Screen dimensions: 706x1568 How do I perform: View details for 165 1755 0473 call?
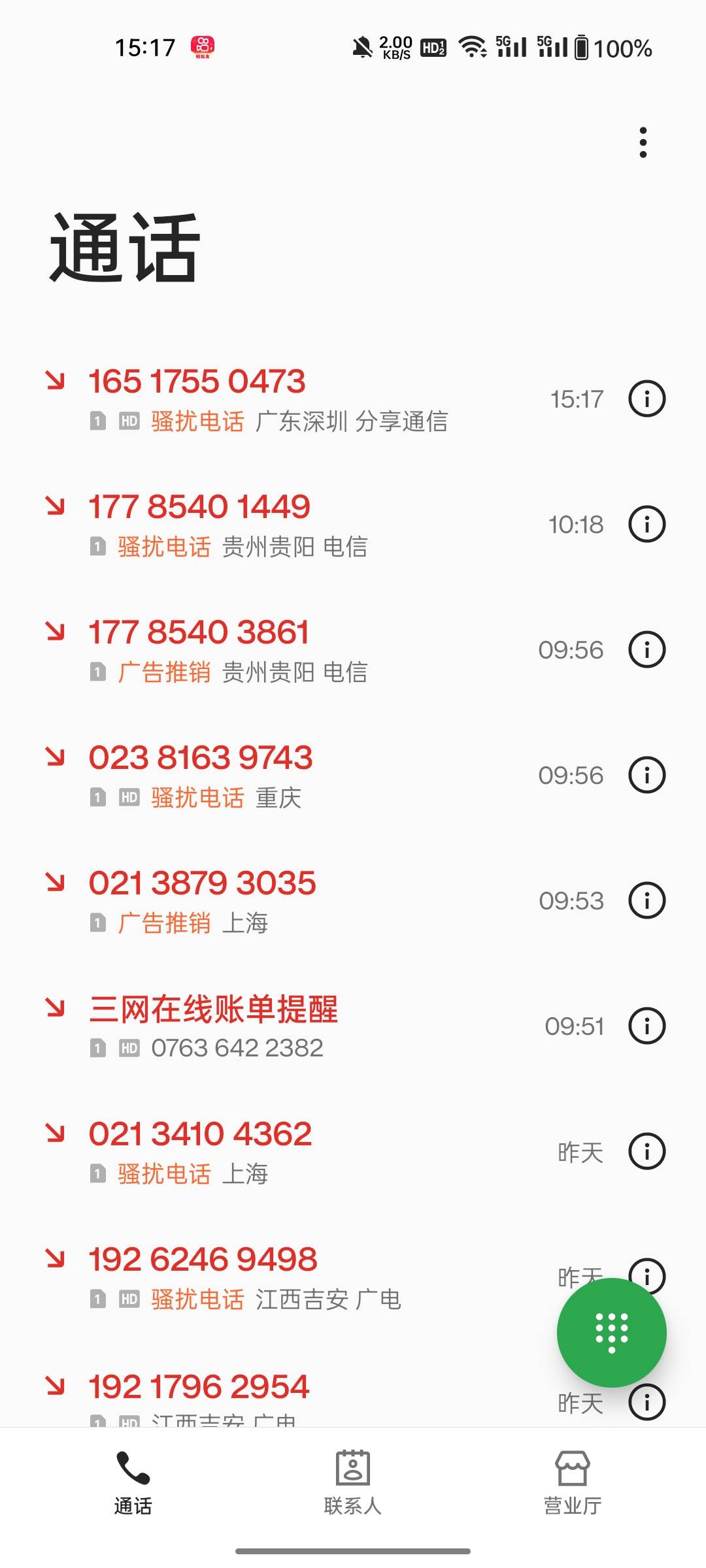[x=647, y=399]
